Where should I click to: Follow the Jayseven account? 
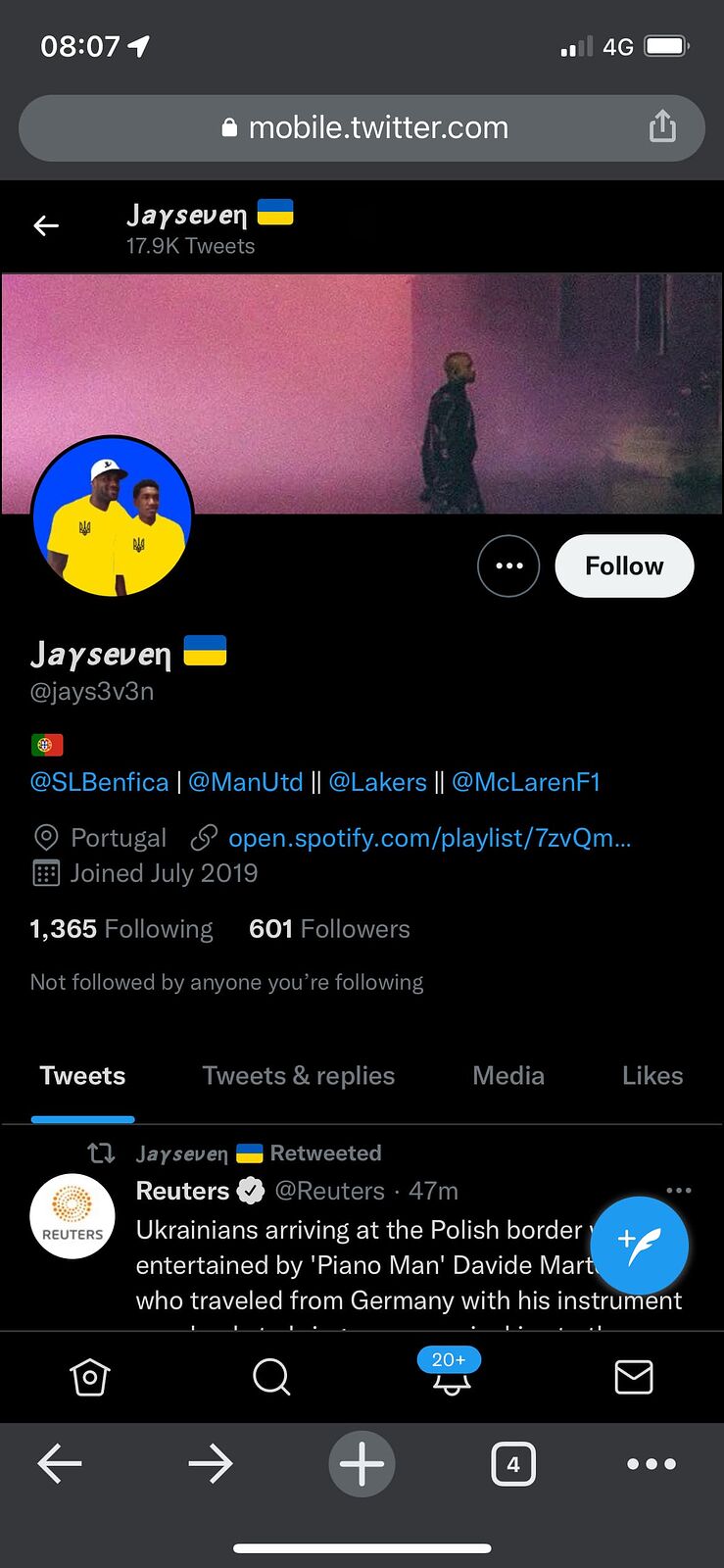[x=624, y=565]
